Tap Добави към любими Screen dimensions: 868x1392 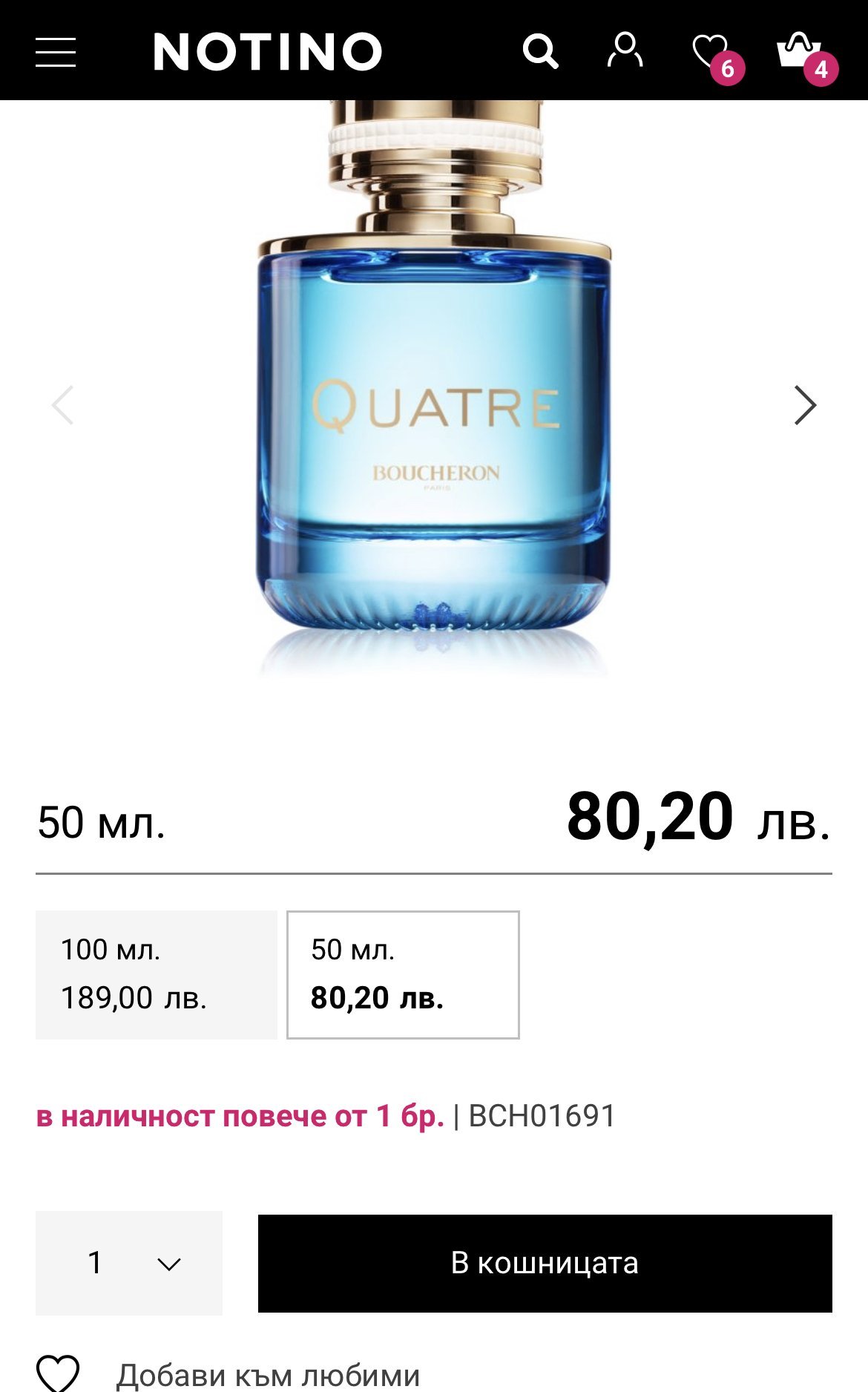tap(267, 1374)
